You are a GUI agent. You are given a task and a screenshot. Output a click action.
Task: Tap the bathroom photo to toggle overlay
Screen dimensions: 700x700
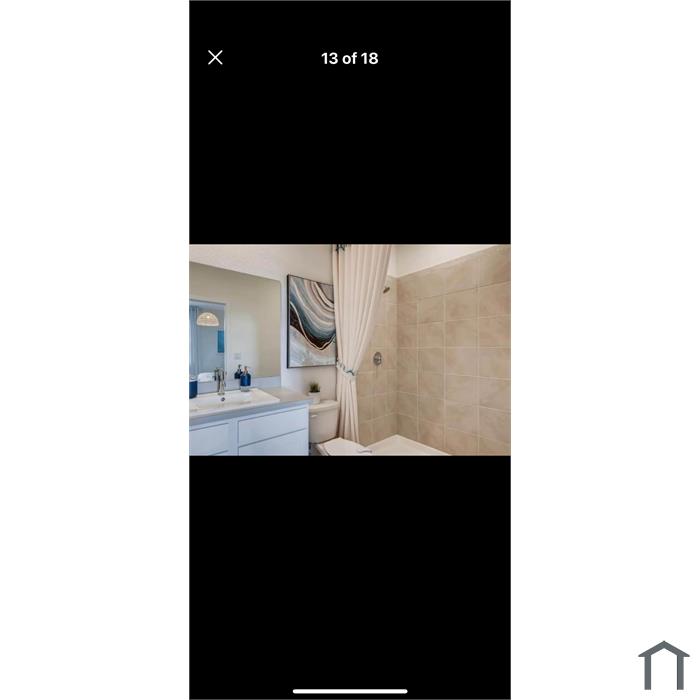coord(350,350)
